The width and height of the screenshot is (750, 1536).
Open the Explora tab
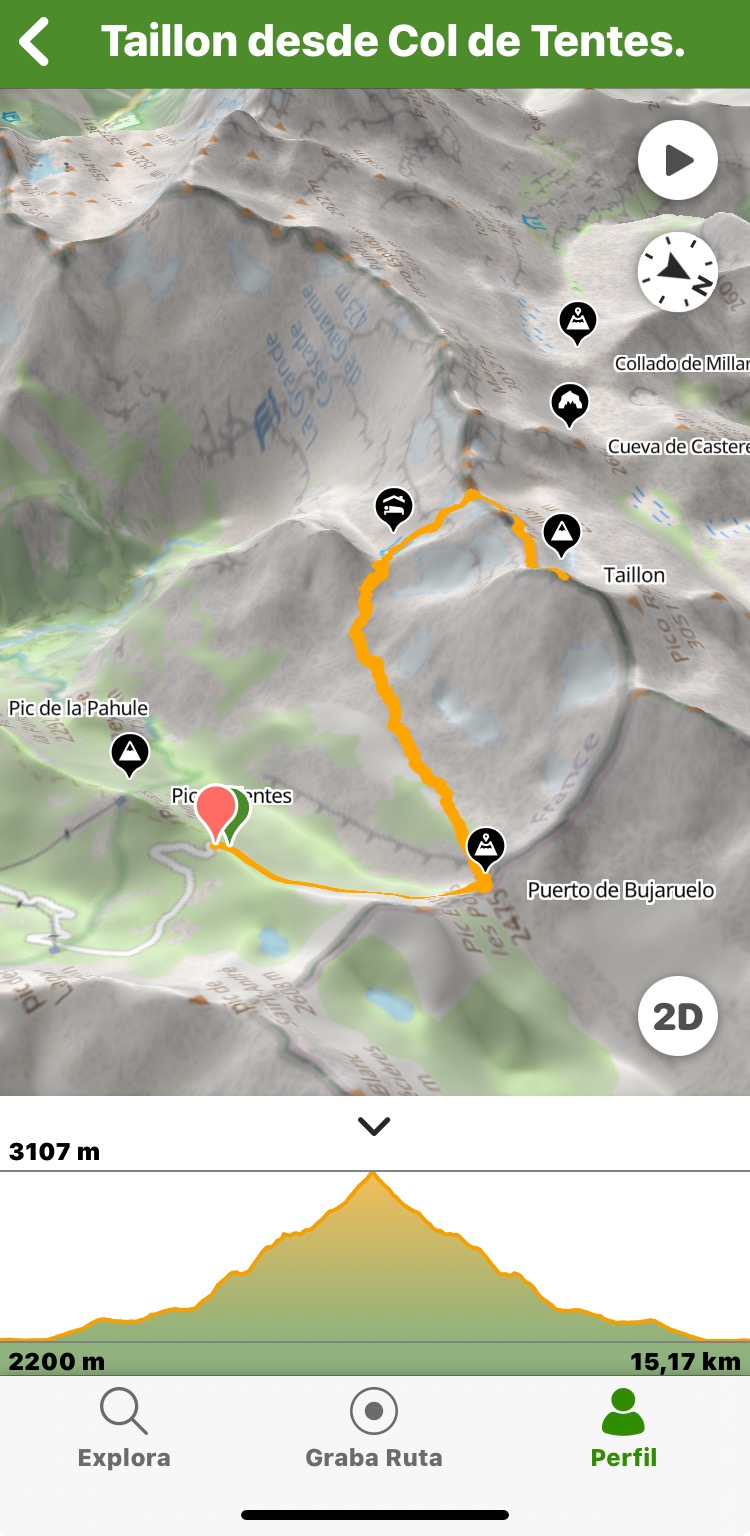[124, 1429]
